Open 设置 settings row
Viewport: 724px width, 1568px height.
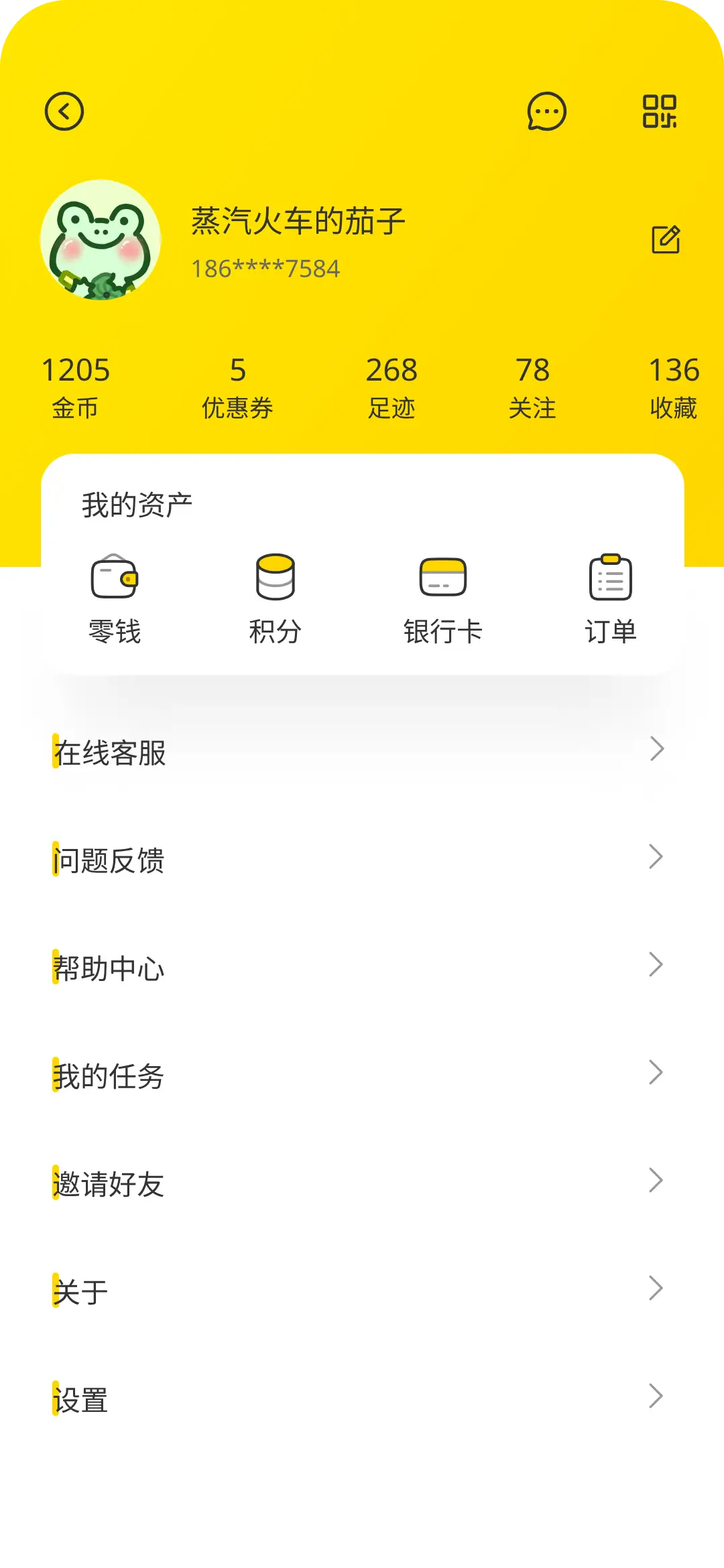pos(362,1399)
